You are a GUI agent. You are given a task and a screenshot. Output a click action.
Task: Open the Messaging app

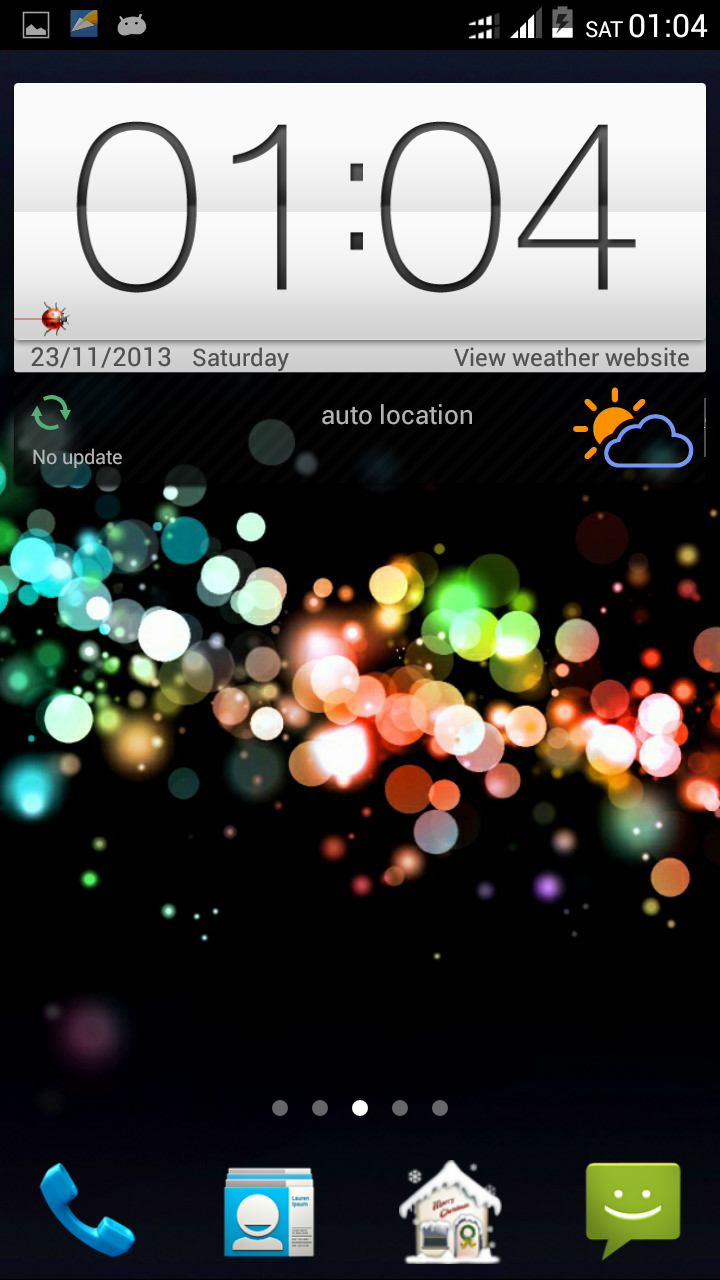tap(632, 1208)
